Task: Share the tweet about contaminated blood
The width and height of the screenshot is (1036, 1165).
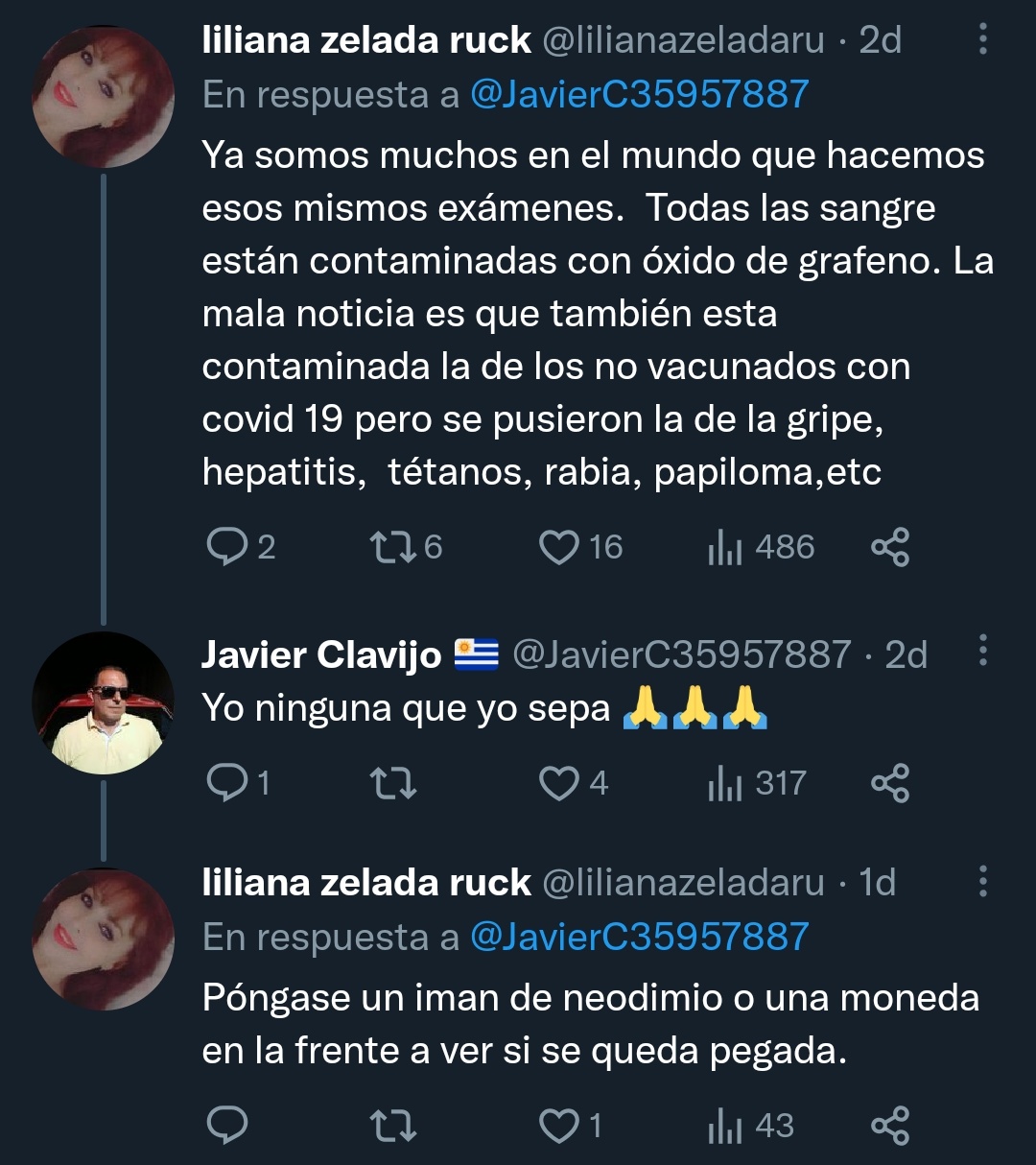Action: click(889, 547)
